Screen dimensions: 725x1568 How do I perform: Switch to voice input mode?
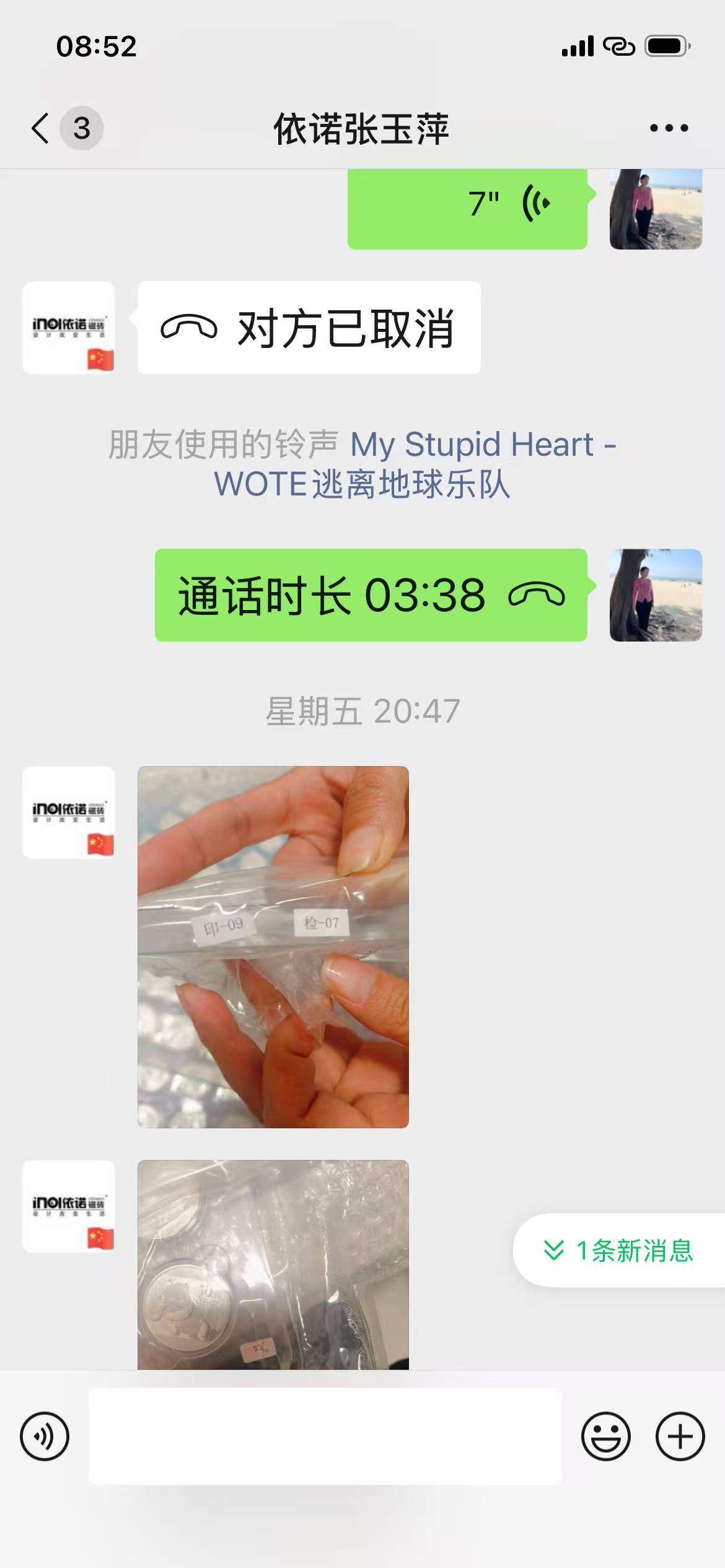tap(45, 1436)
